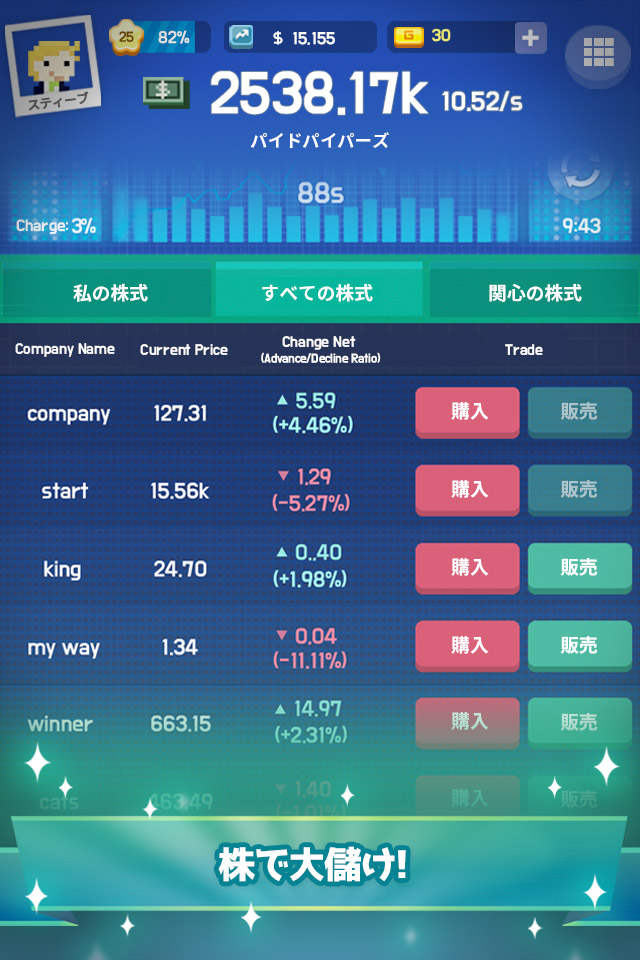Buy winner stock with 購入
This screenshot has width=640, height=960.
468,721
